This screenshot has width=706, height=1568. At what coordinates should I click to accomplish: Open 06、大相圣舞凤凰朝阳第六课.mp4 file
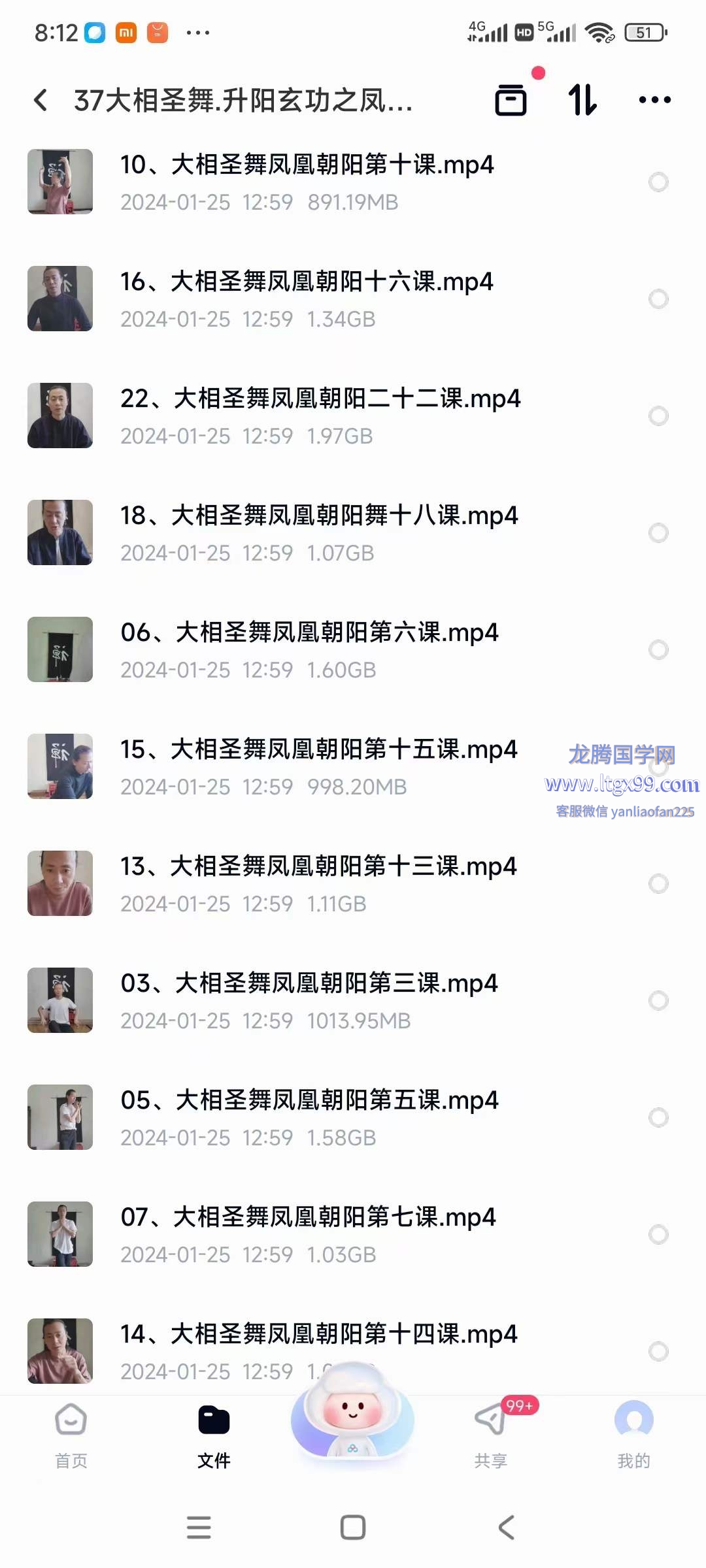point(309,649)
